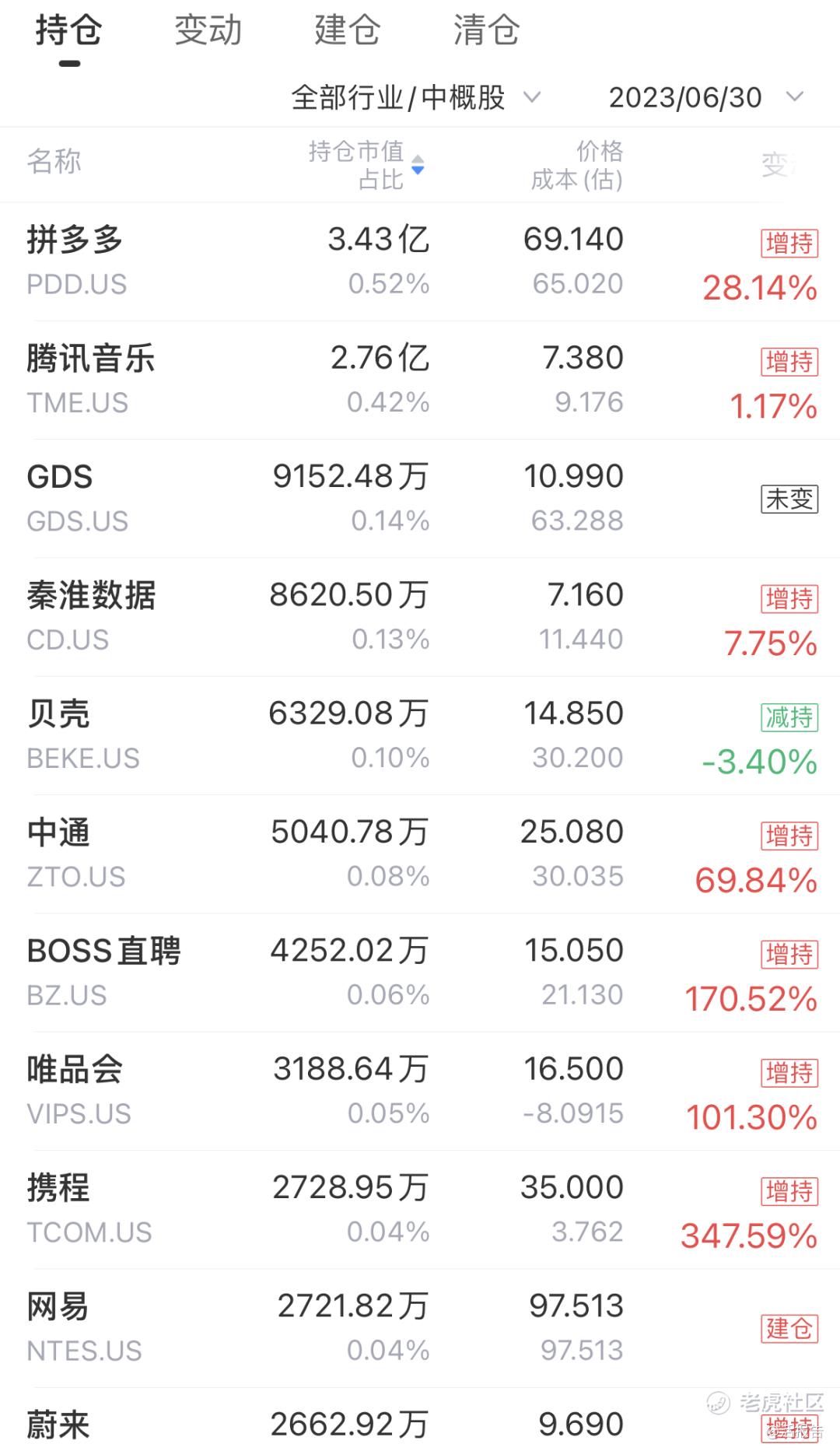840x1451 pixels.
Task: Open the 唯品会 VIPS.US row
Action: [x=420, y=1092]
